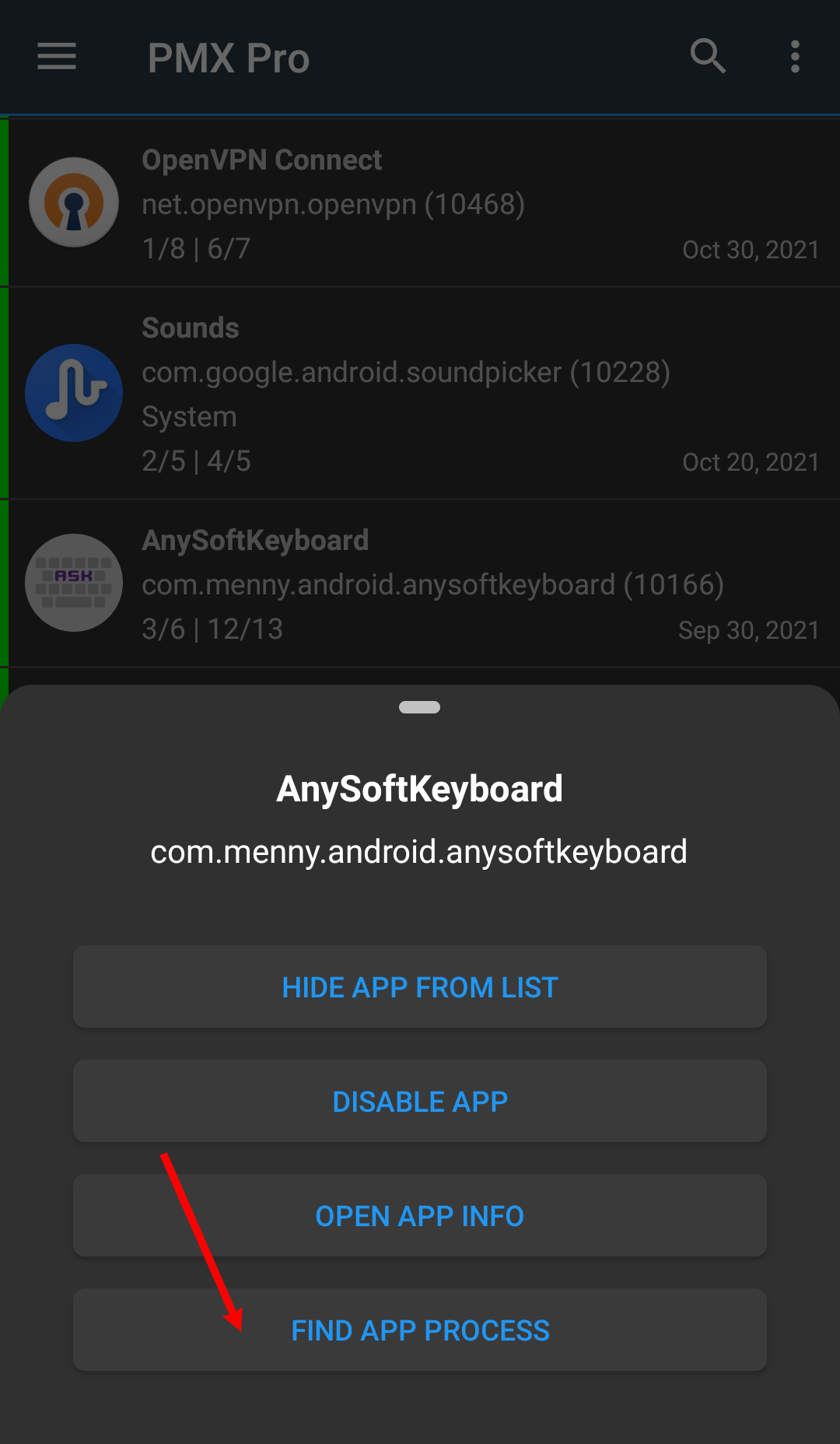Select the com.menny.android.anysoftkeyboard package name
This screenshot has width=840, height=1444.
click(x=420, y=852)
